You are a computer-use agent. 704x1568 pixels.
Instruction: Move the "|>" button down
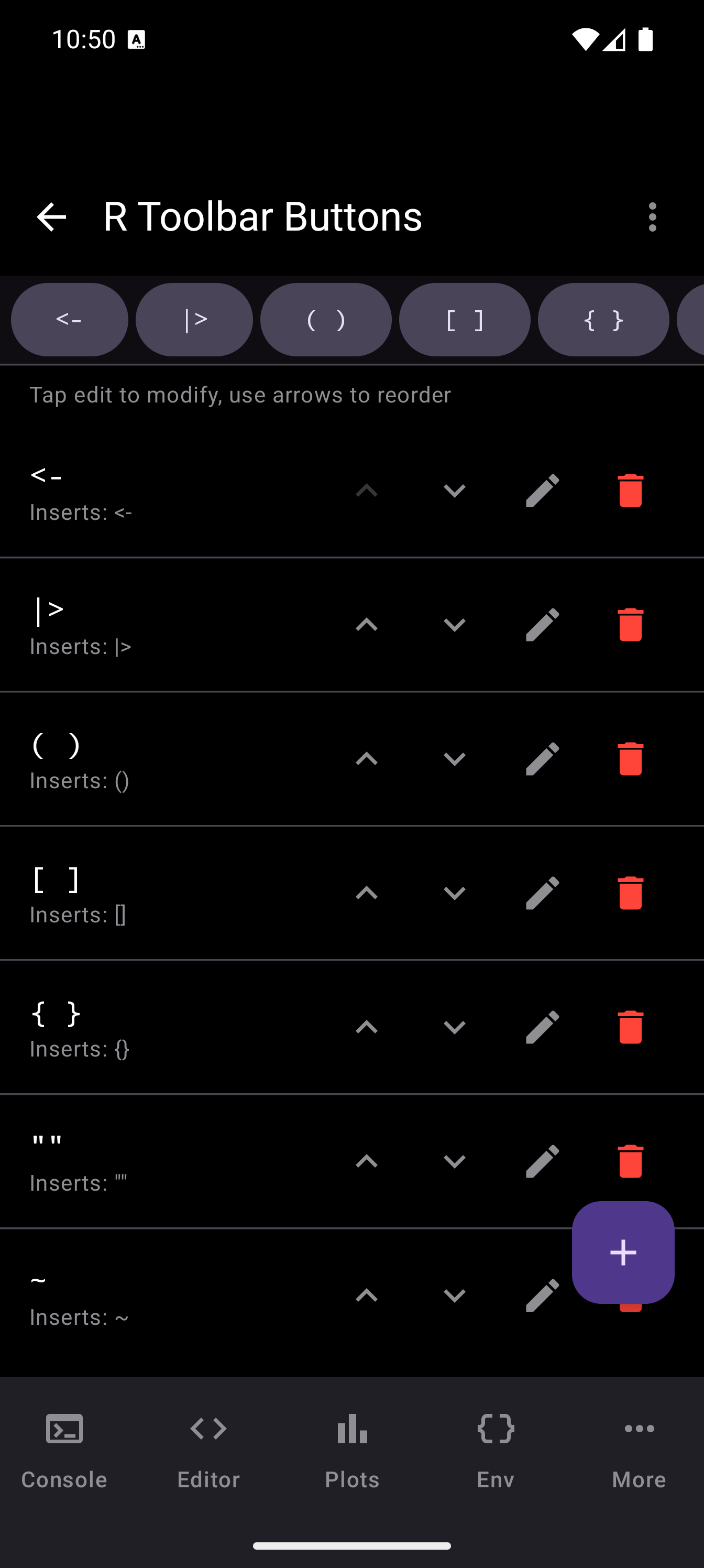coord(455,625)
